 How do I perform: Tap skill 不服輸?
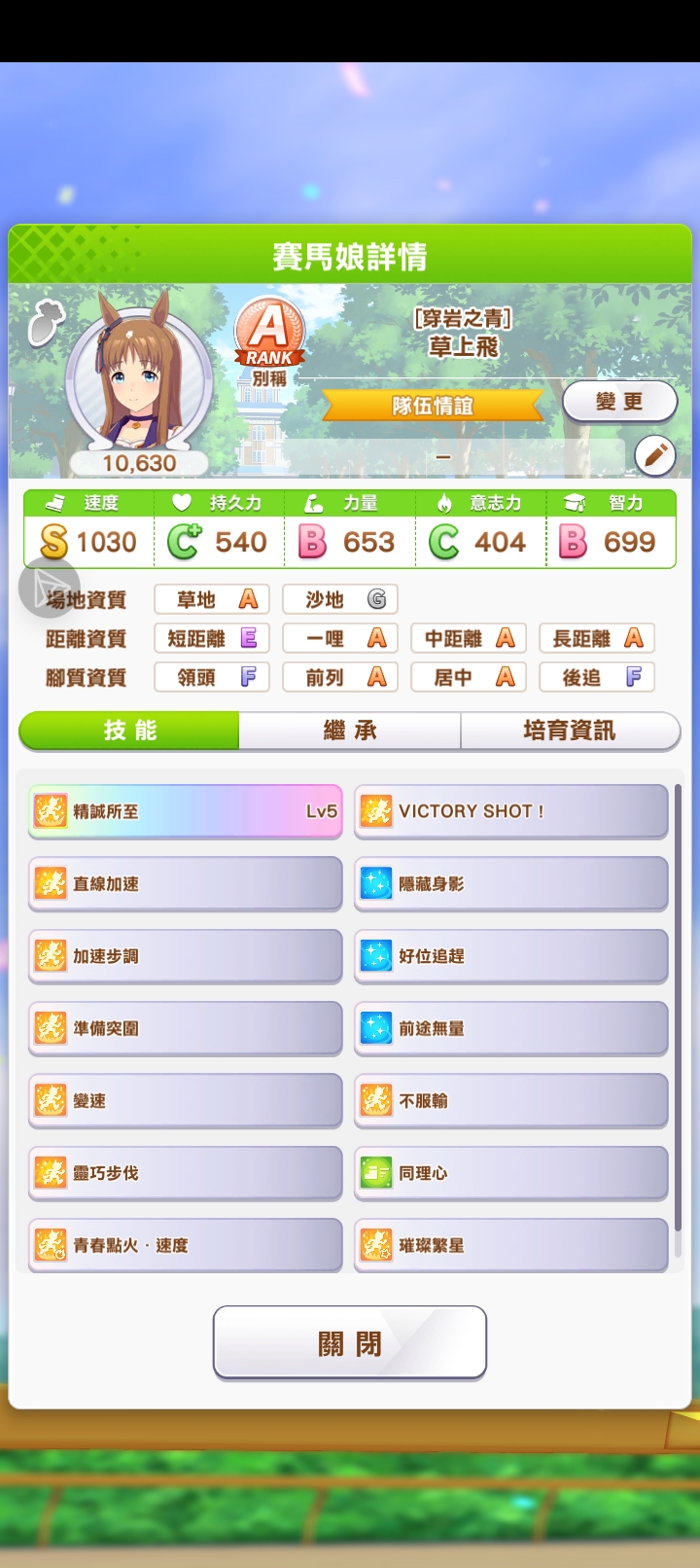click(x=510, y=1100)
